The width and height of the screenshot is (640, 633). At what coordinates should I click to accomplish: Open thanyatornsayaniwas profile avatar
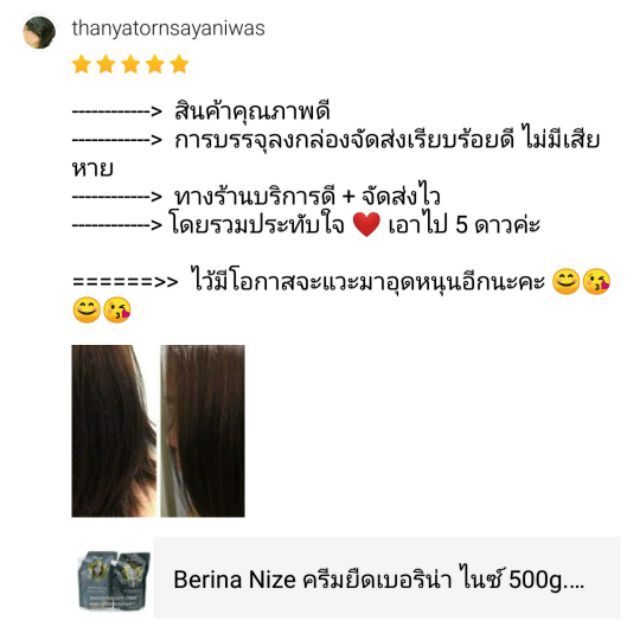tap(39, 31)
